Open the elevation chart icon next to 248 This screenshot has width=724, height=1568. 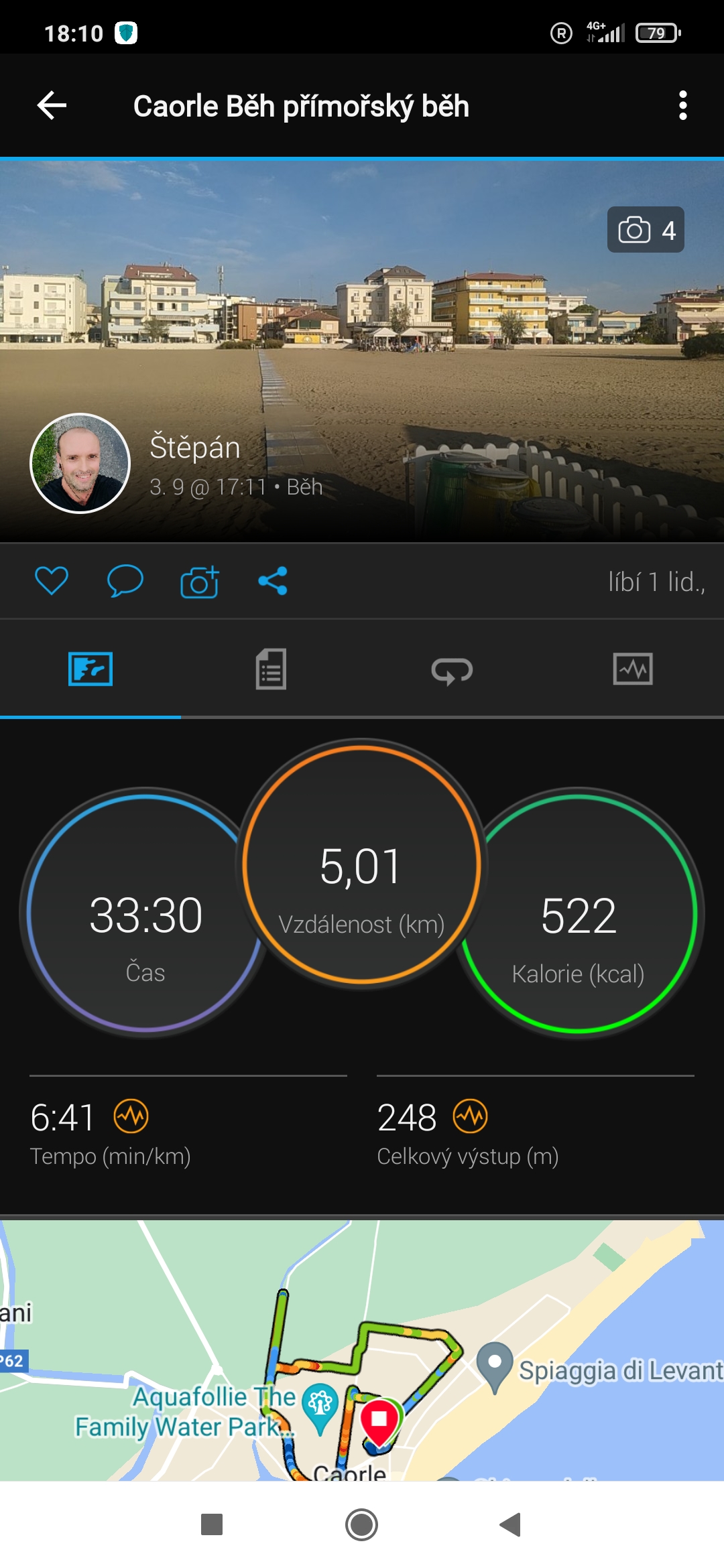coord(470,1116)
